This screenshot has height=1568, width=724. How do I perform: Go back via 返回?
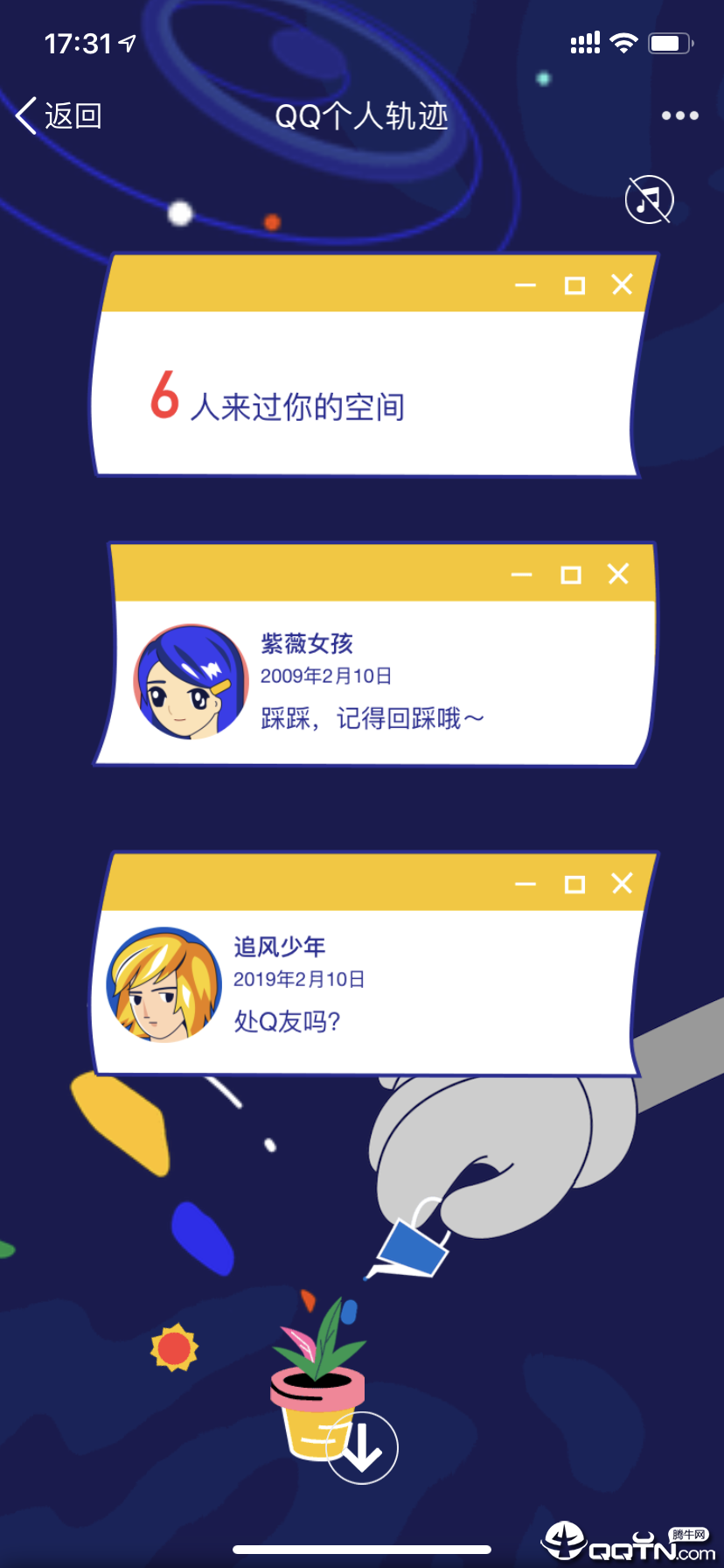point(59,115)
